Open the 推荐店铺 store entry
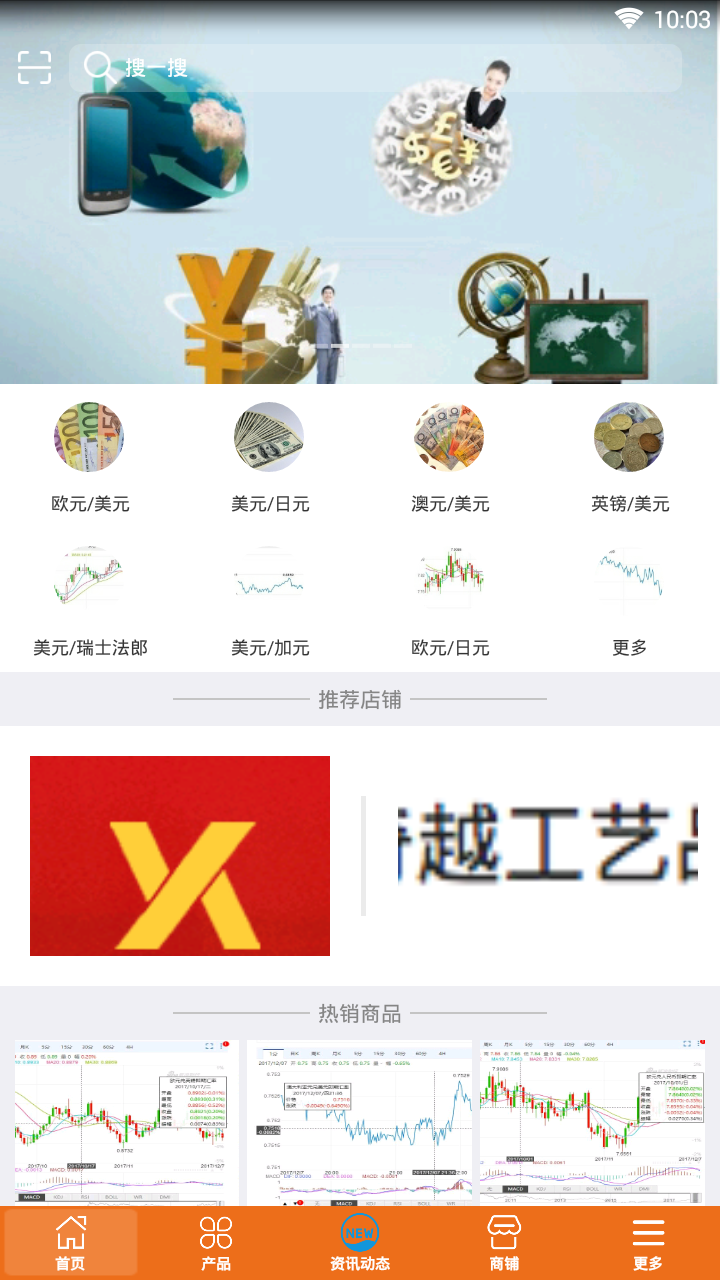 coord(360,855)
